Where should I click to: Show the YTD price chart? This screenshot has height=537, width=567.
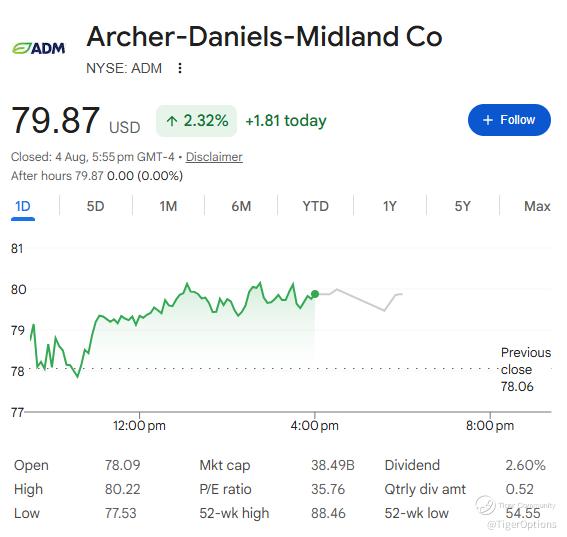point(316,206)
